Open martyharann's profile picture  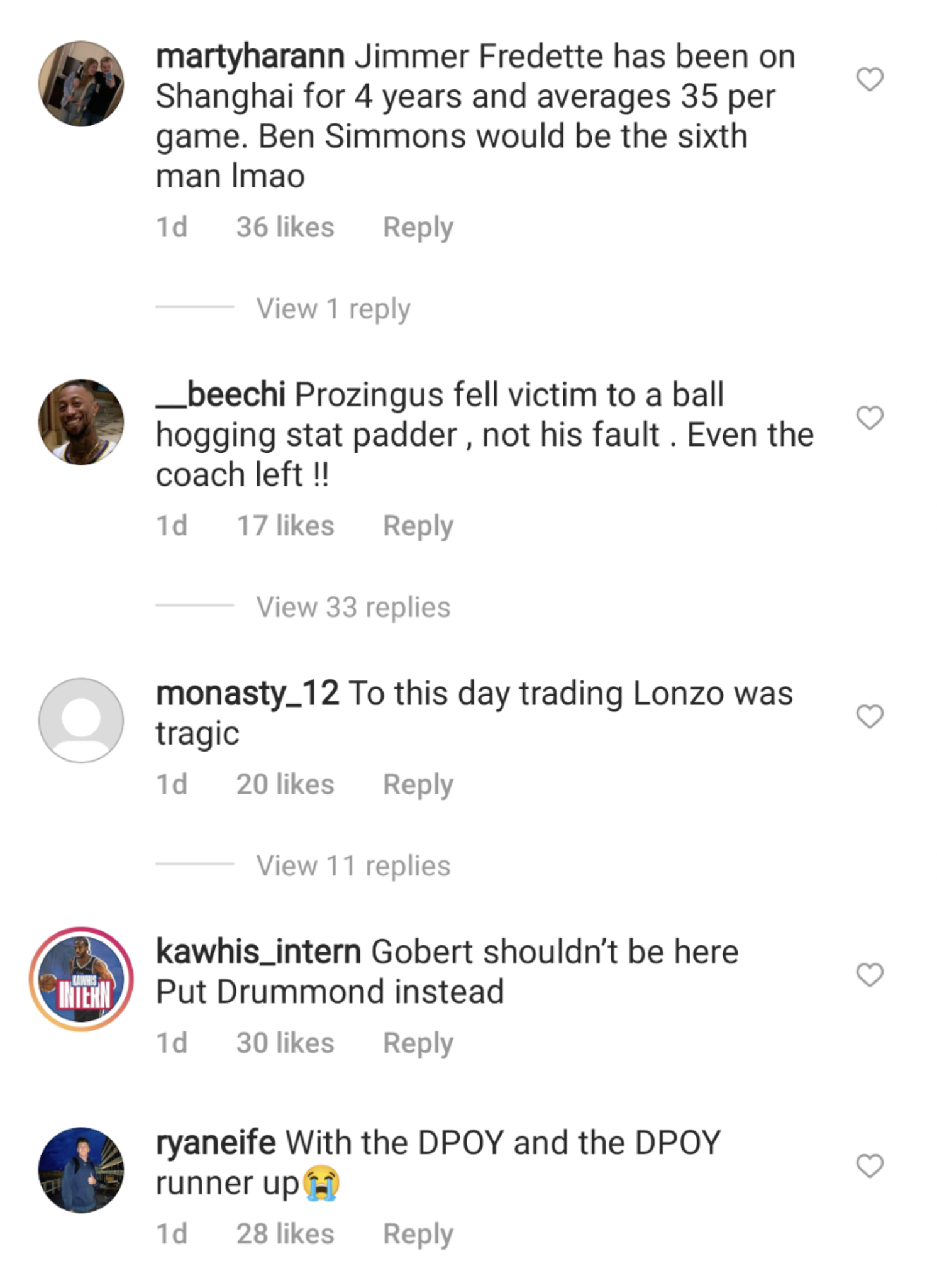click(x=81, y=84)
